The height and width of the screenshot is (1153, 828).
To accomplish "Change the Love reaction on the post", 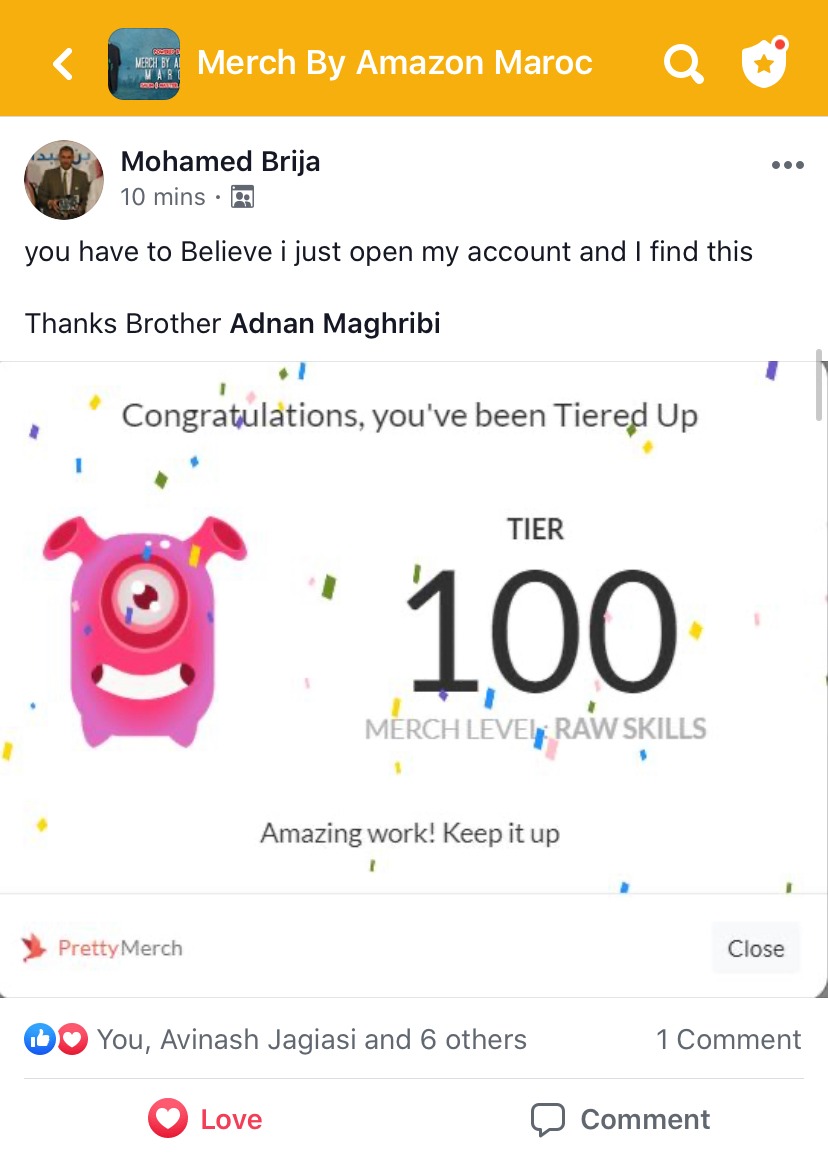I will point(206,1119).
